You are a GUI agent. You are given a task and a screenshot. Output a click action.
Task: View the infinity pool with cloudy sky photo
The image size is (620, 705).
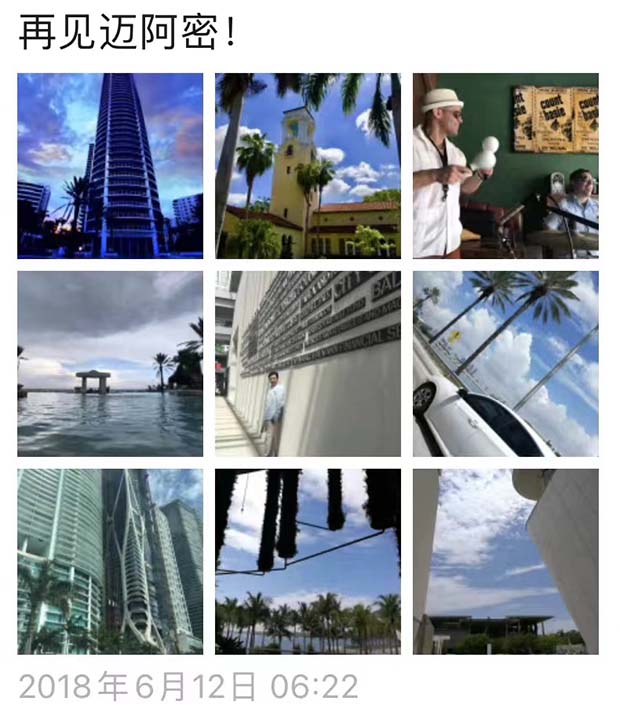tap(110, 364)
